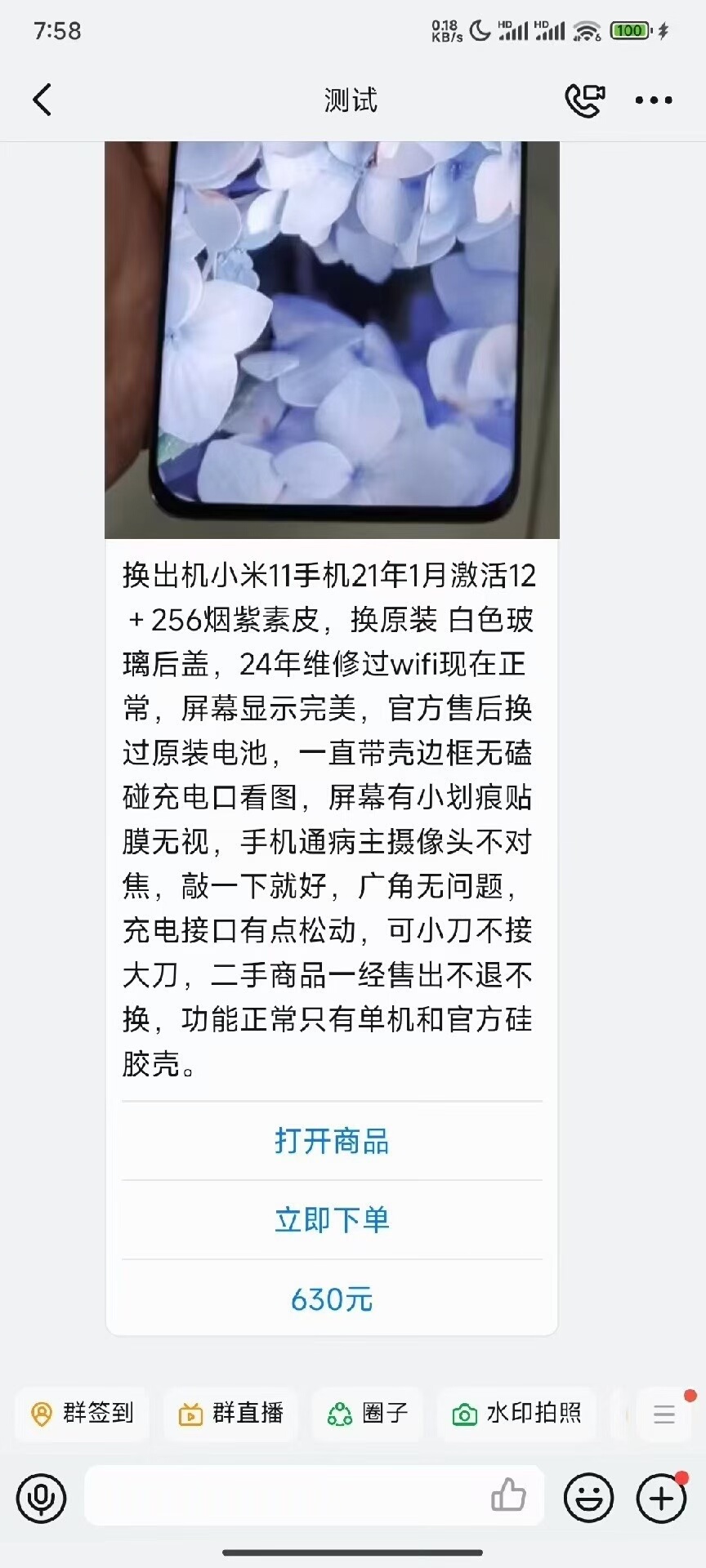Screen dimensions: 706x1568
Task: Send a thumbs-up like
Action: tap(508, 1496)
